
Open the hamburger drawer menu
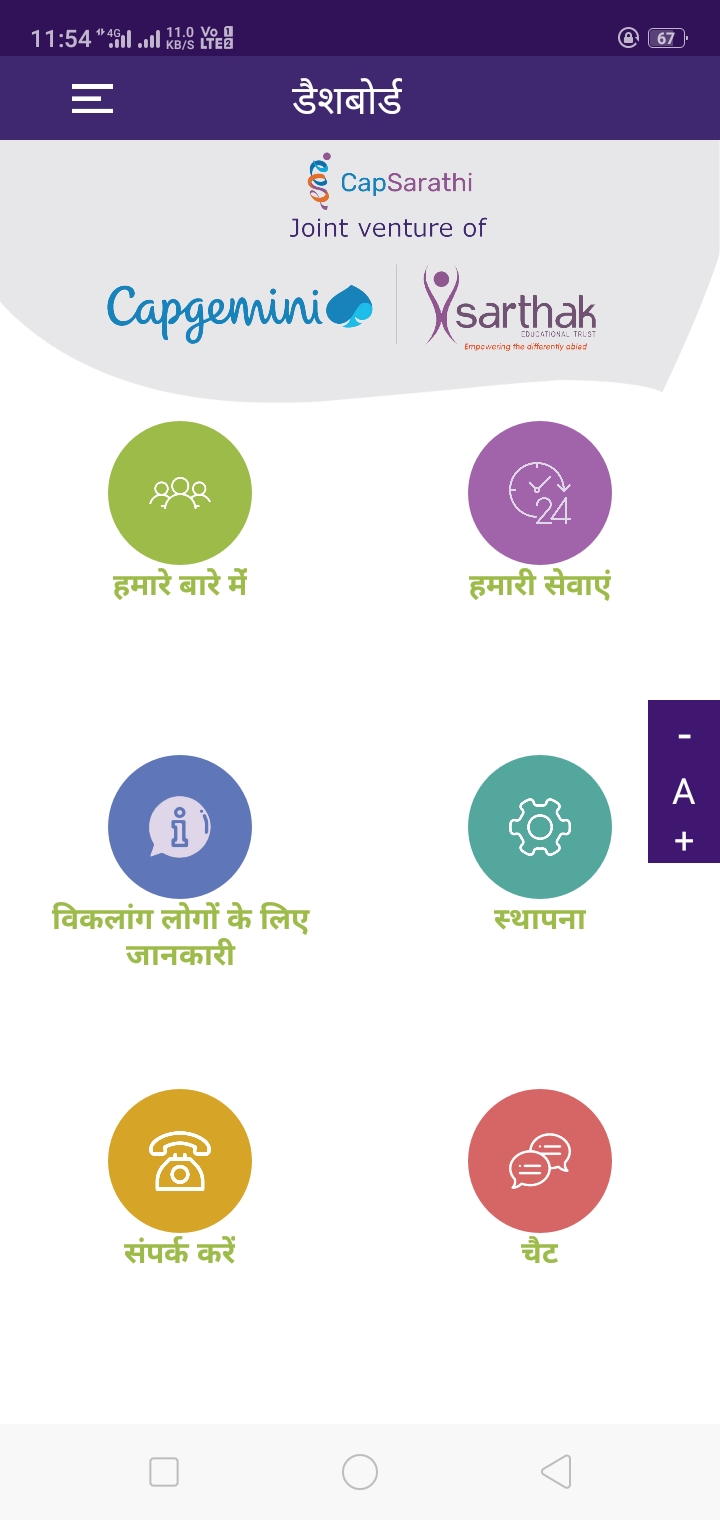(x=92, y=98)
